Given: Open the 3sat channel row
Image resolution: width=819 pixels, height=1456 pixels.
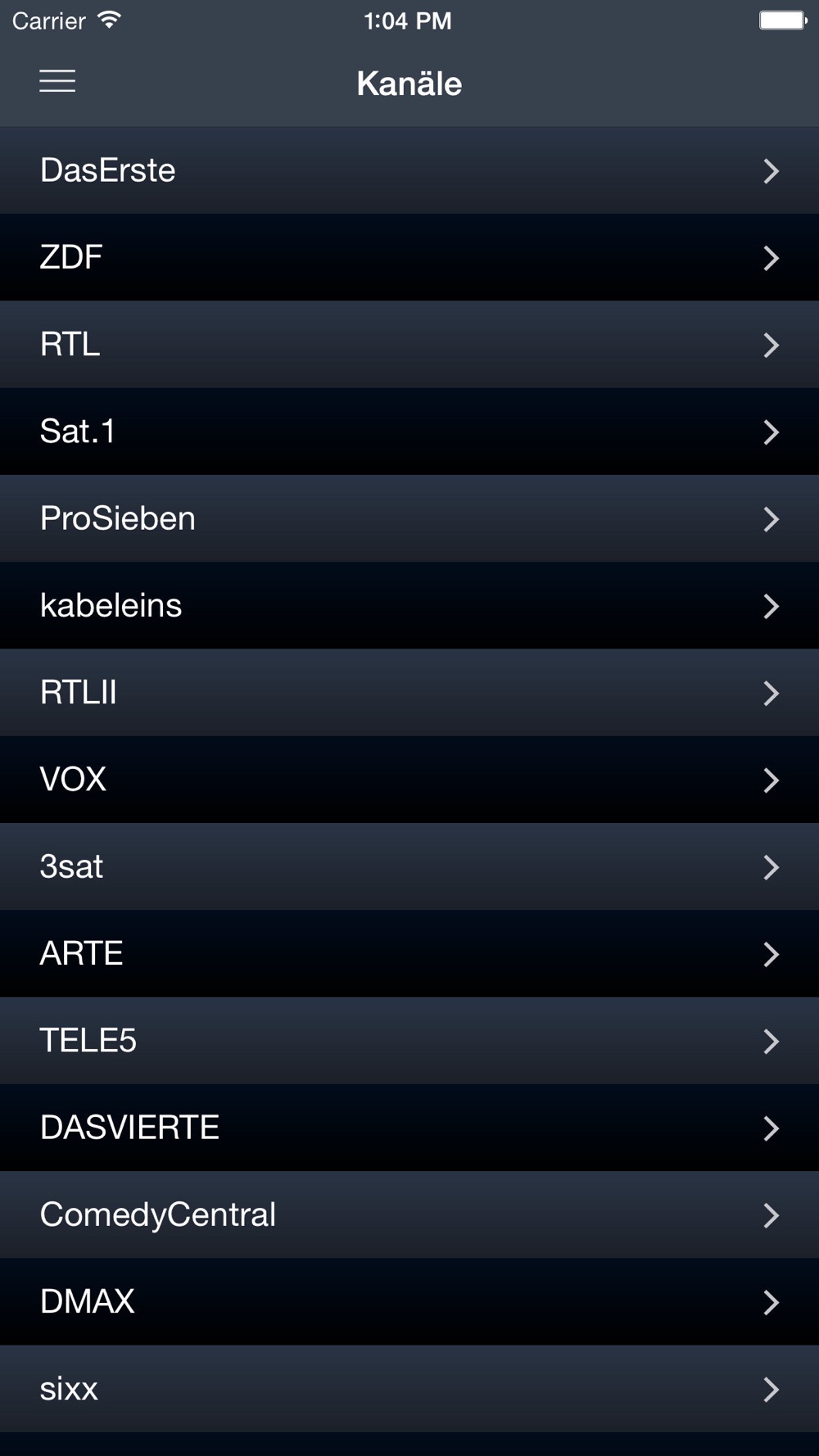Looking at the screenshot, I should click(x=409, y=866).
